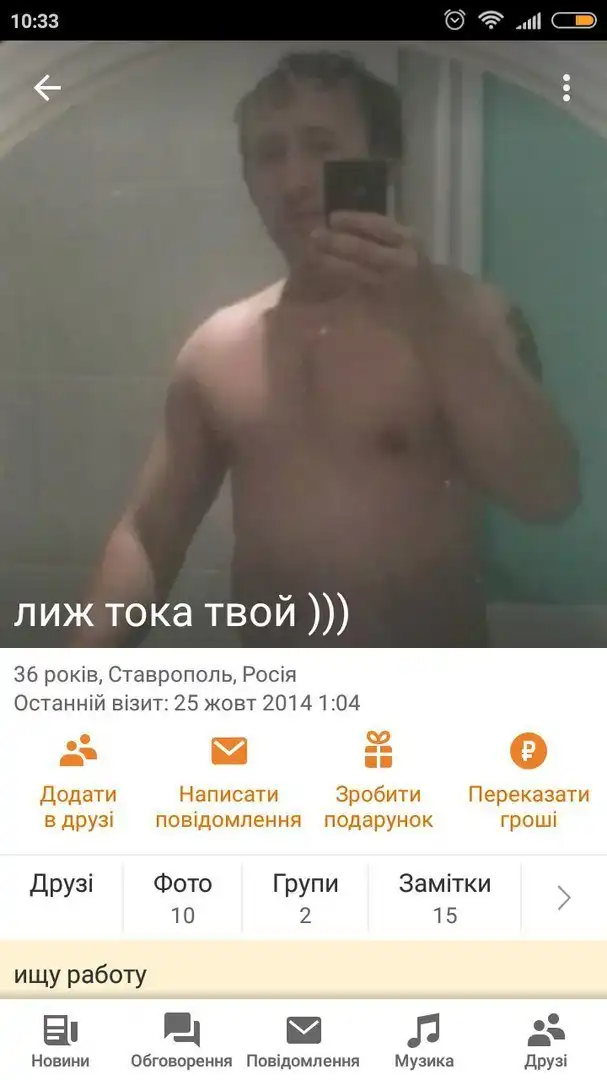Switch to the Обговорення bottom tab
The height and width of the screenshot is (1080, 607).
pos(181,1040)
